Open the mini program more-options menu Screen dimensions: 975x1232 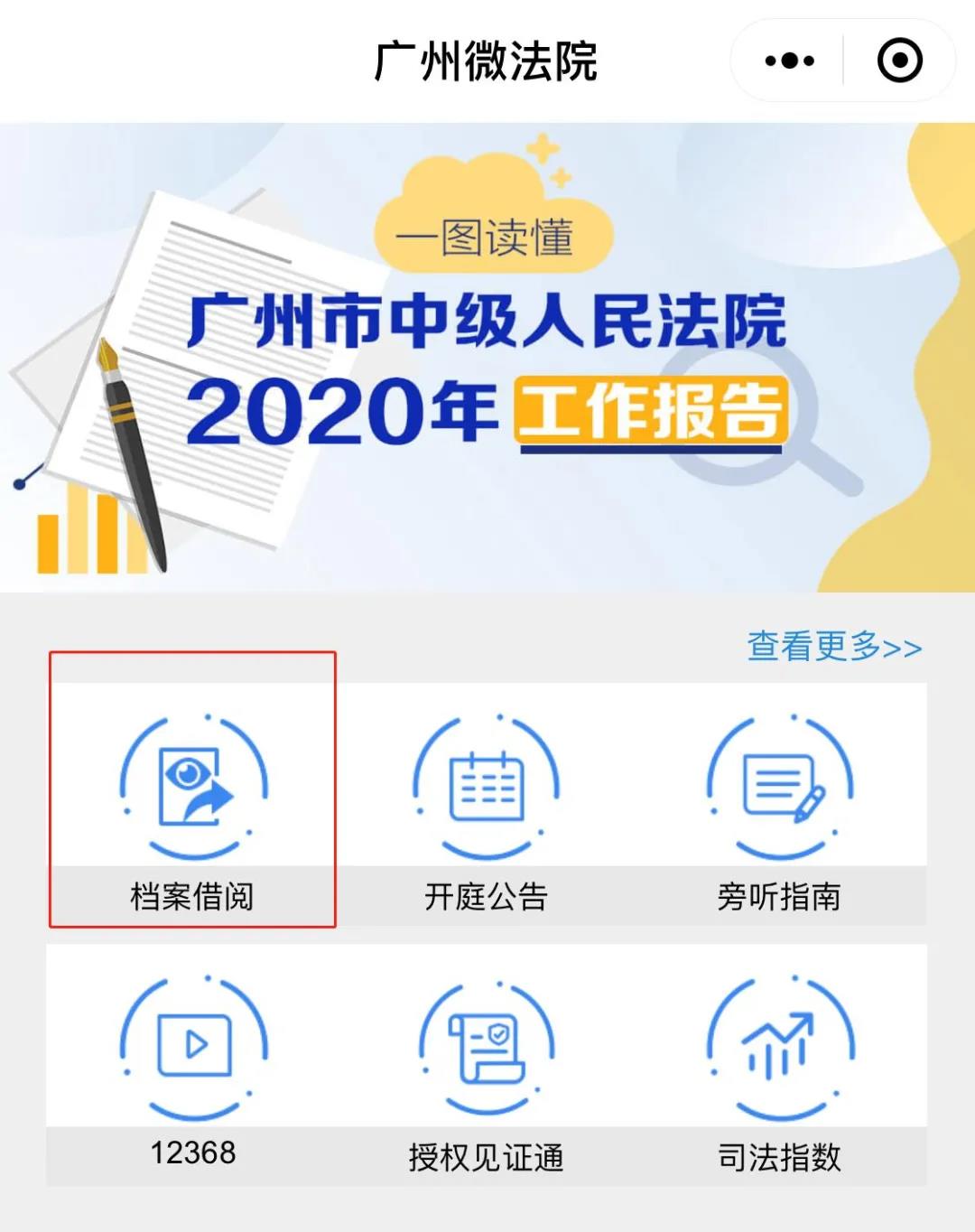tap(789, 61)
